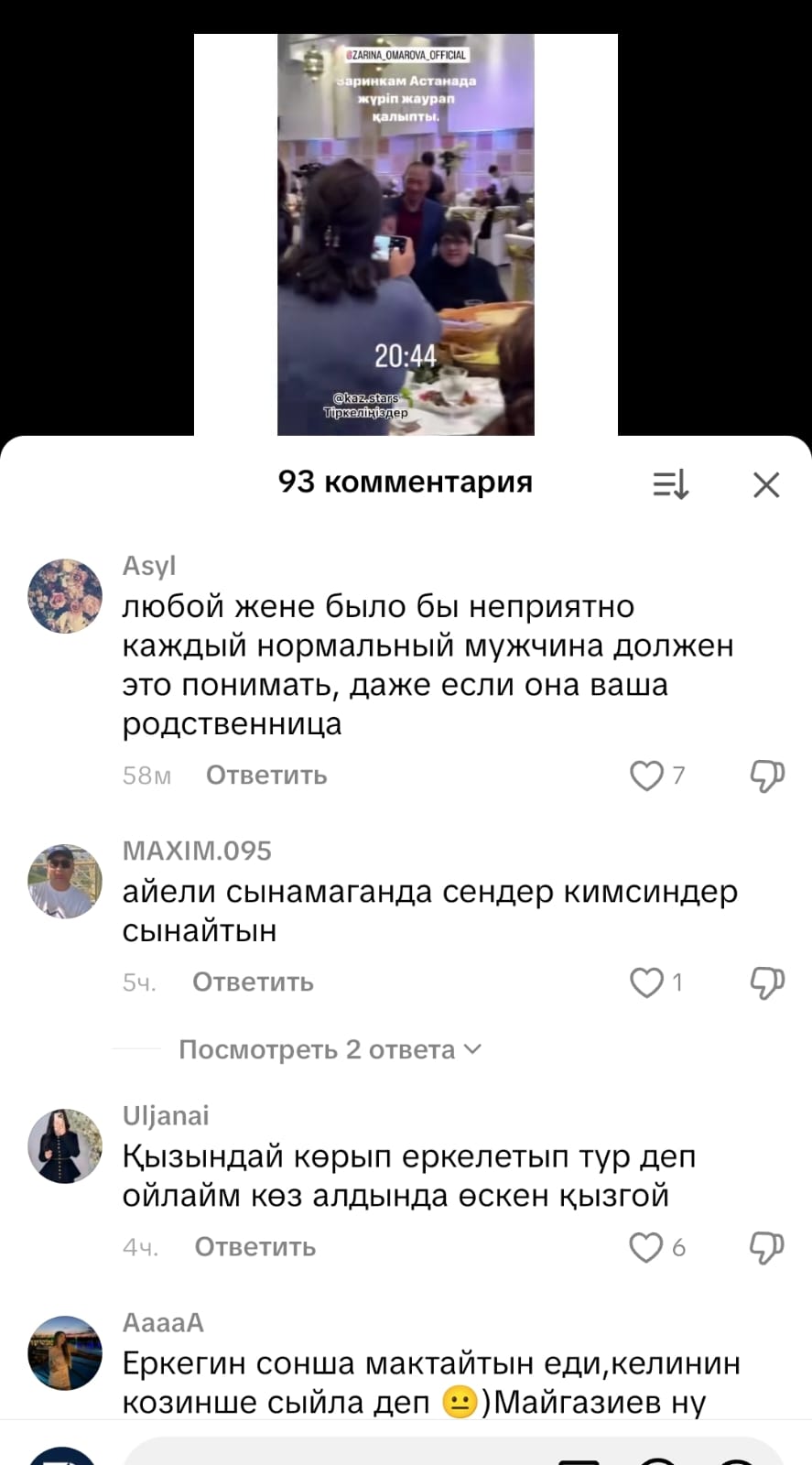Reply to Asyl's comment
Screen dimensions: 812x1465
[266, 776]
